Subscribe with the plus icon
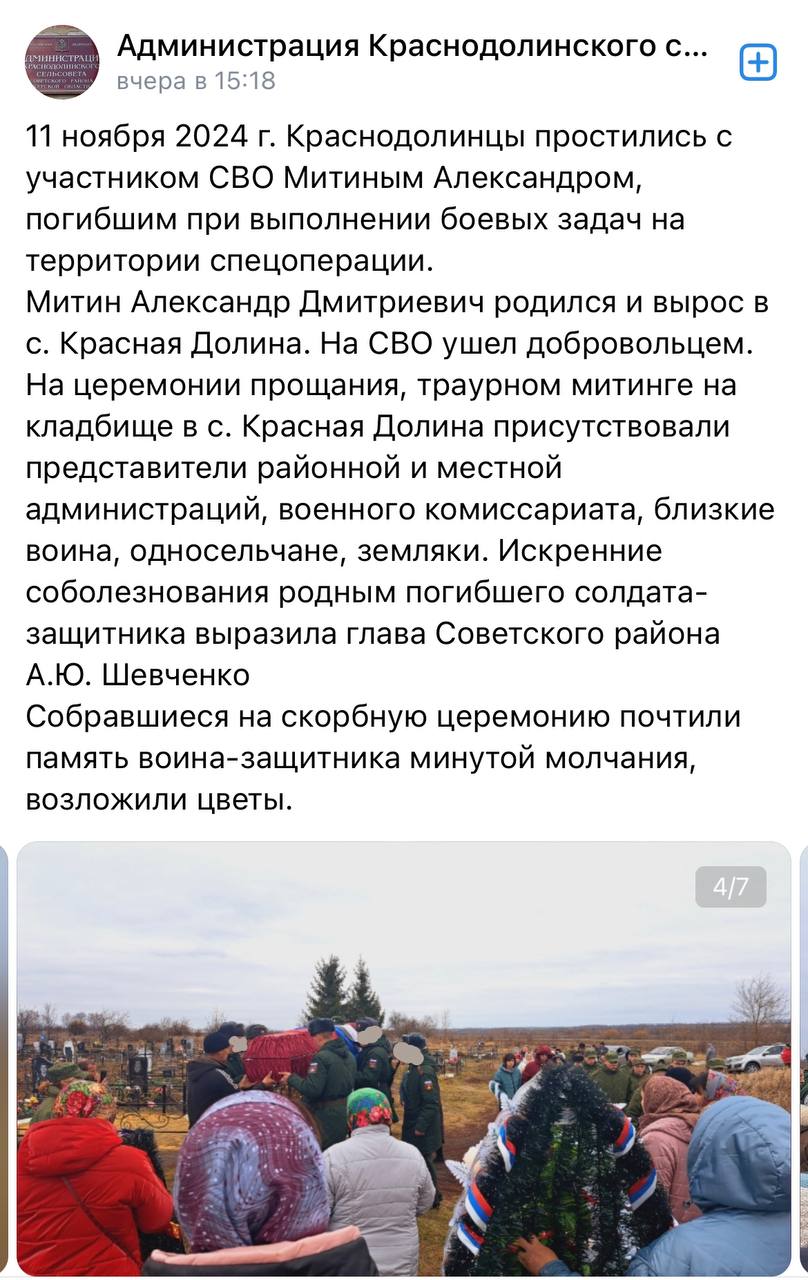 758,63
